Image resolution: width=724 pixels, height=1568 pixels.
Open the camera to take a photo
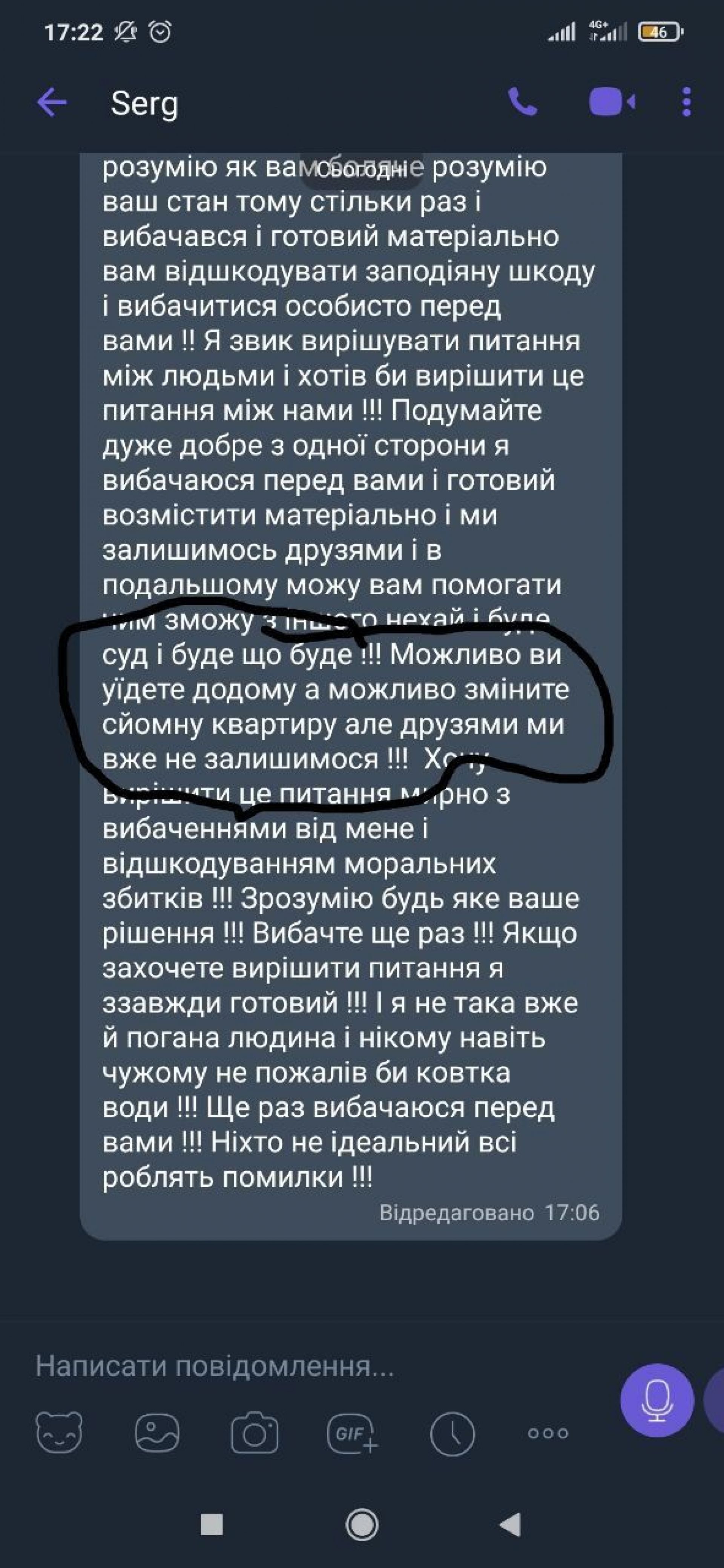click(255, 1433)
